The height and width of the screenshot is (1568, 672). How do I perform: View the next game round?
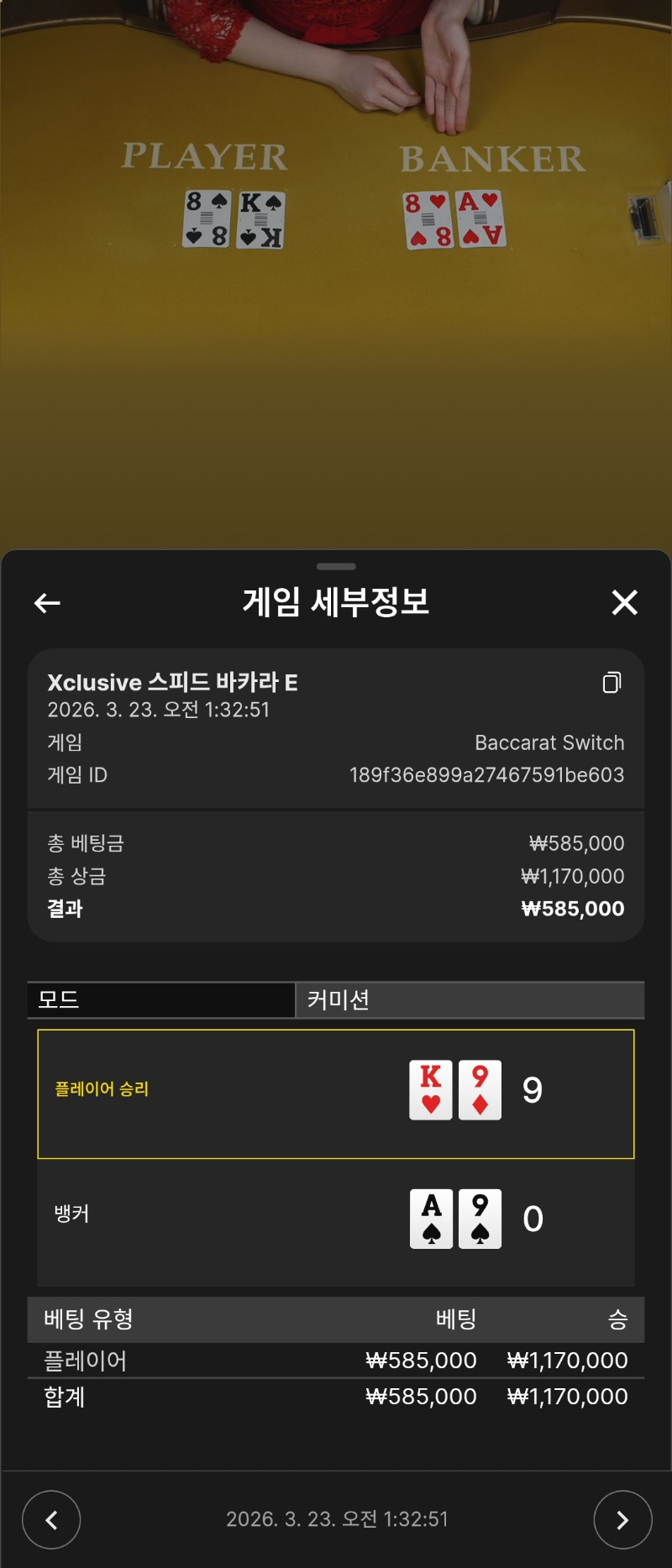[622, 1519]
